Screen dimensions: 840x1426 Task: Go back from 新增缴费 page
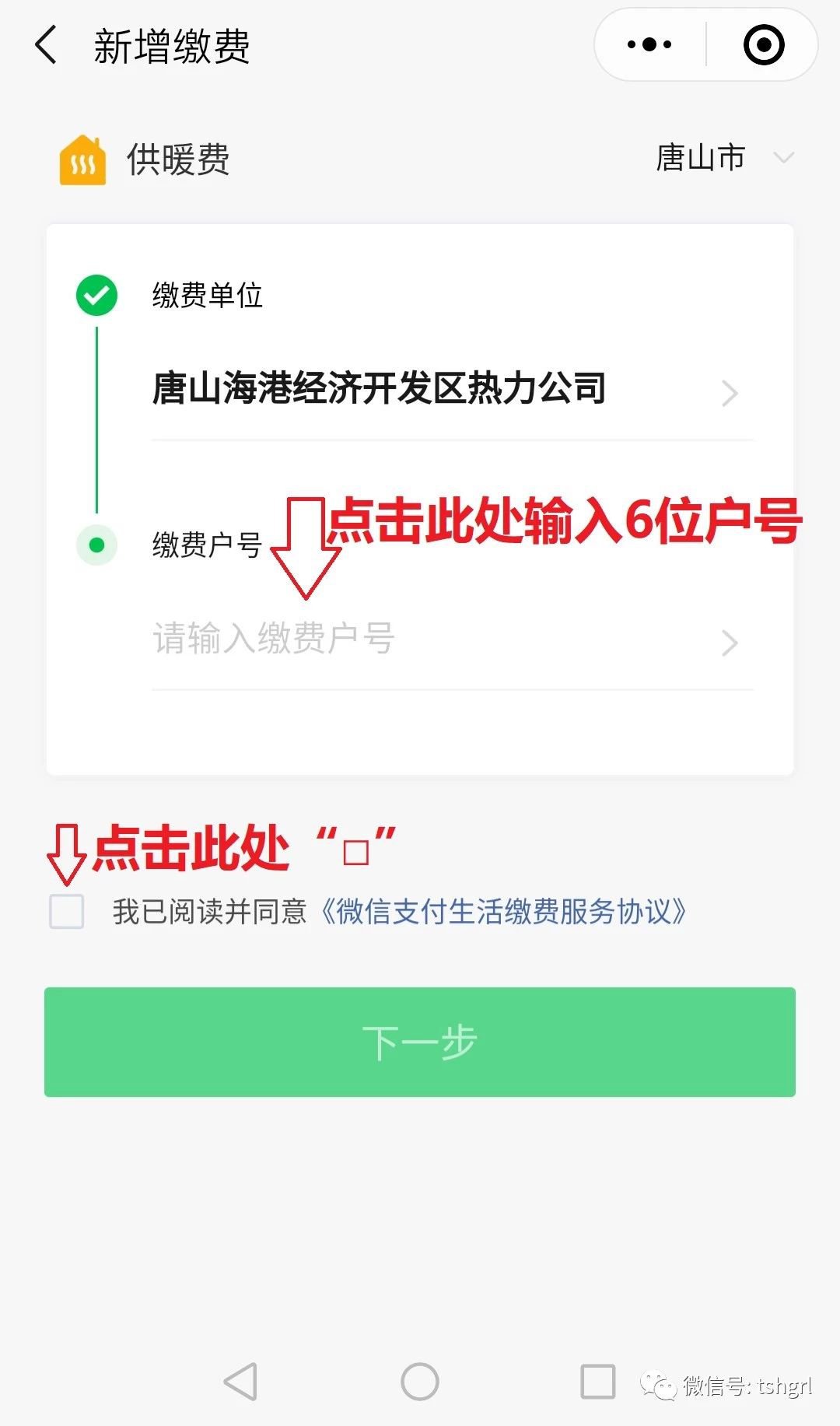47,45
